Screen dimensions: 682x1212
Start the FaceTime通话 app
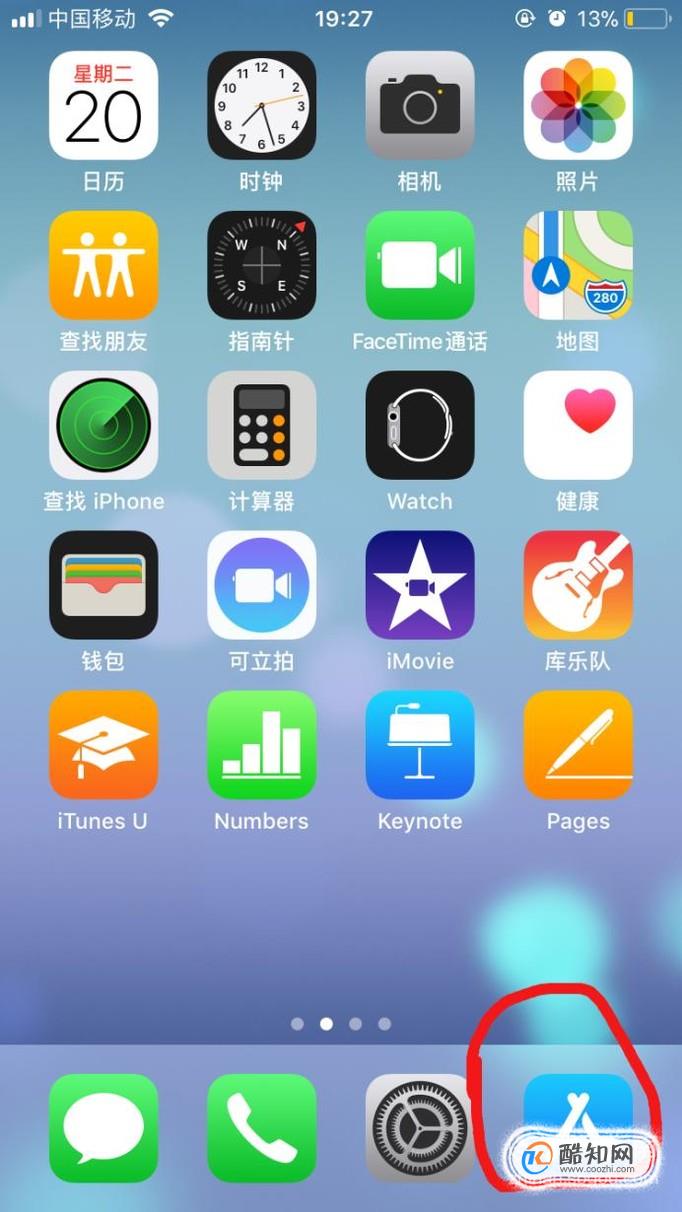[419, 266]
